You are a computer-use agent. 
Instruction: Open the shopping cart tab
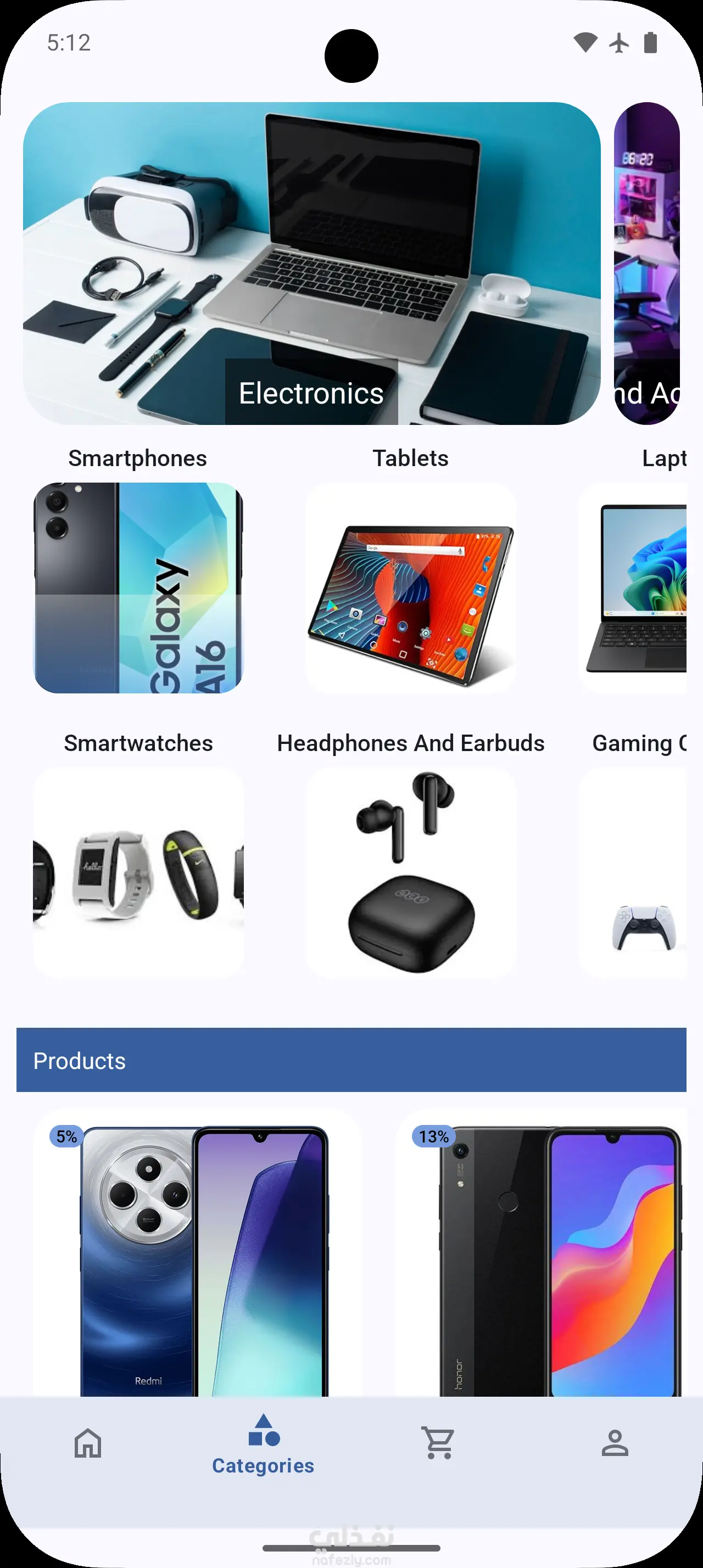coord(438,1443)
